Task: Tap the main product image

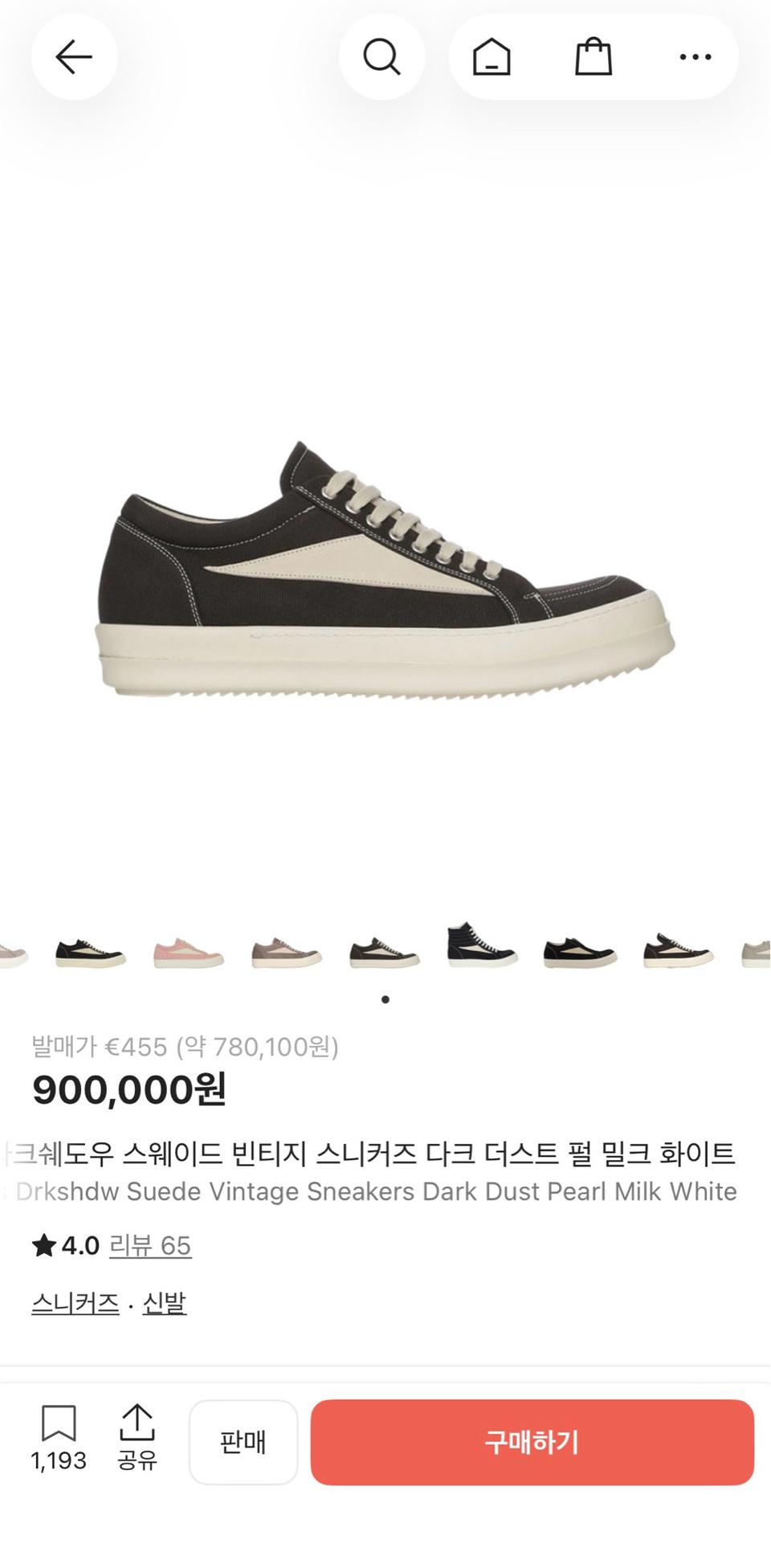Action: tap(385, 578)
